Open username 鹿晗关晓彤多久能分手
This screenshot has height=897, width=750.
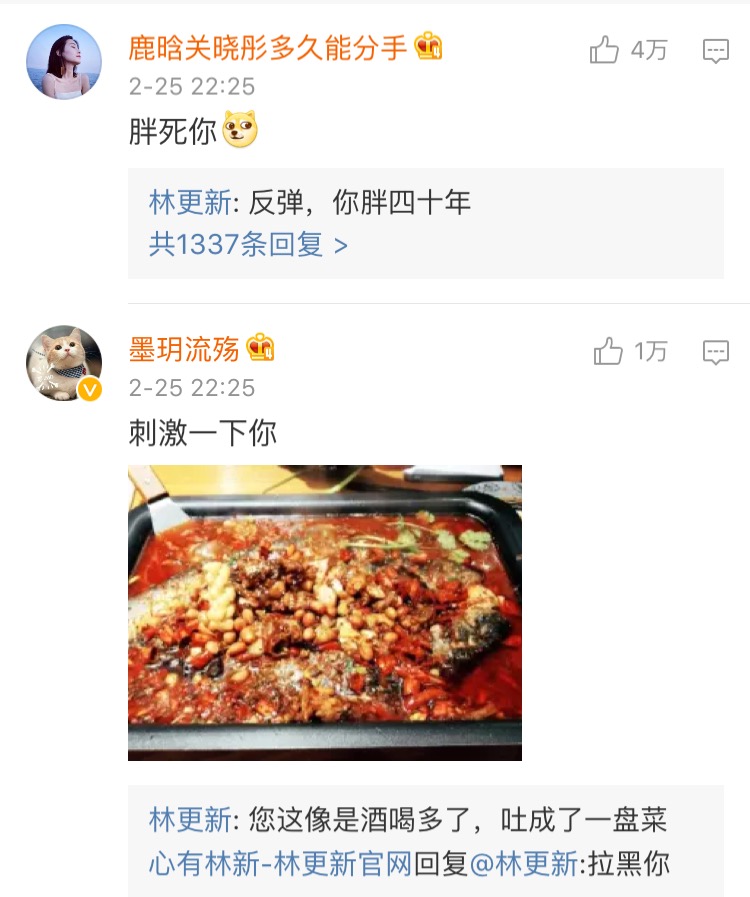(x=267, y=47)
